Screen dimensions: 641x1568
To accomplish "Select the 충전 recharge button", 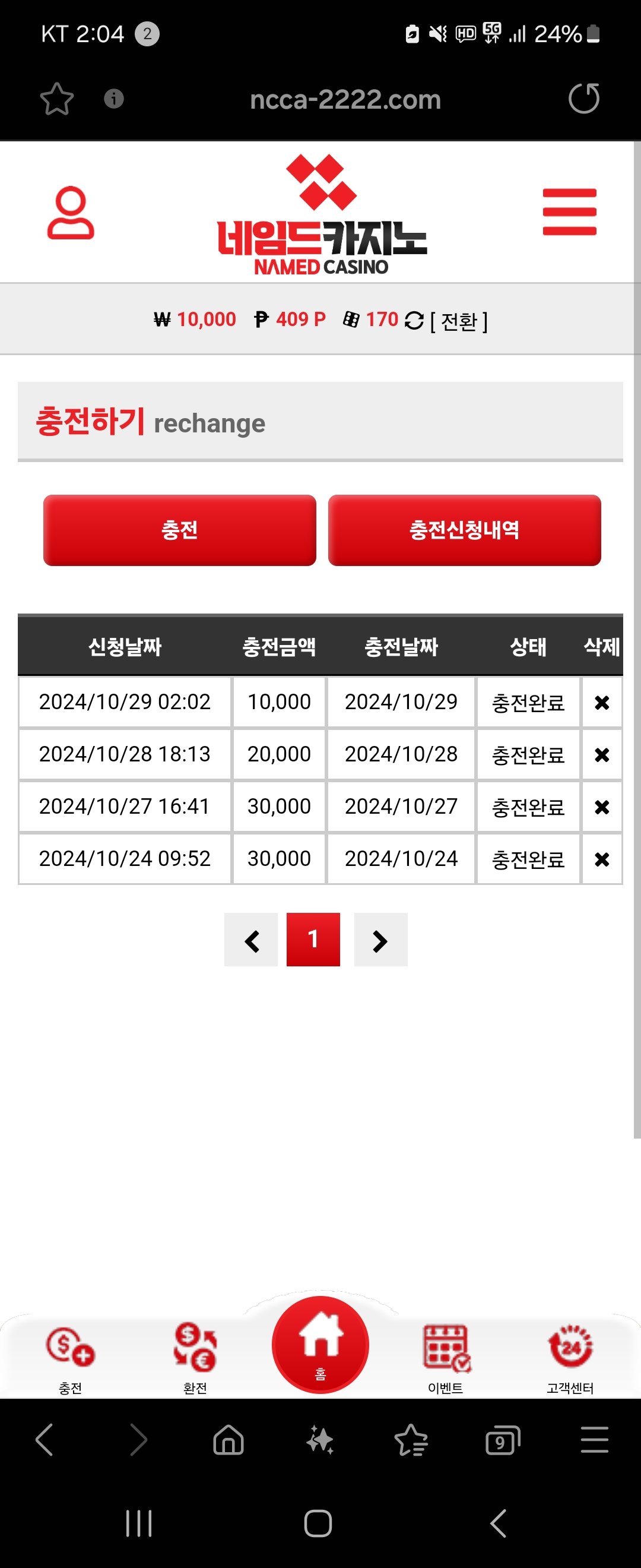I will 179,530.
